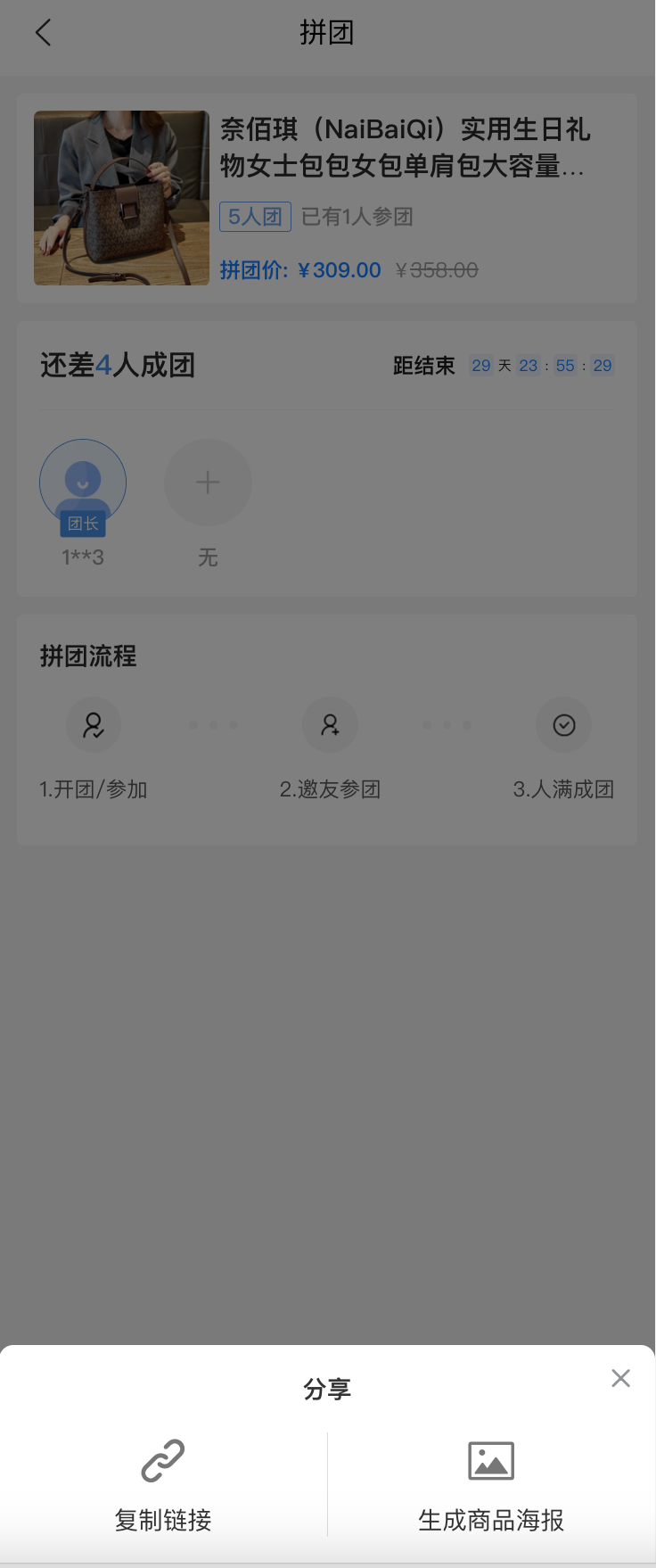
Task: Close the share bottom sheet
Action: [x=620, y=1378]
